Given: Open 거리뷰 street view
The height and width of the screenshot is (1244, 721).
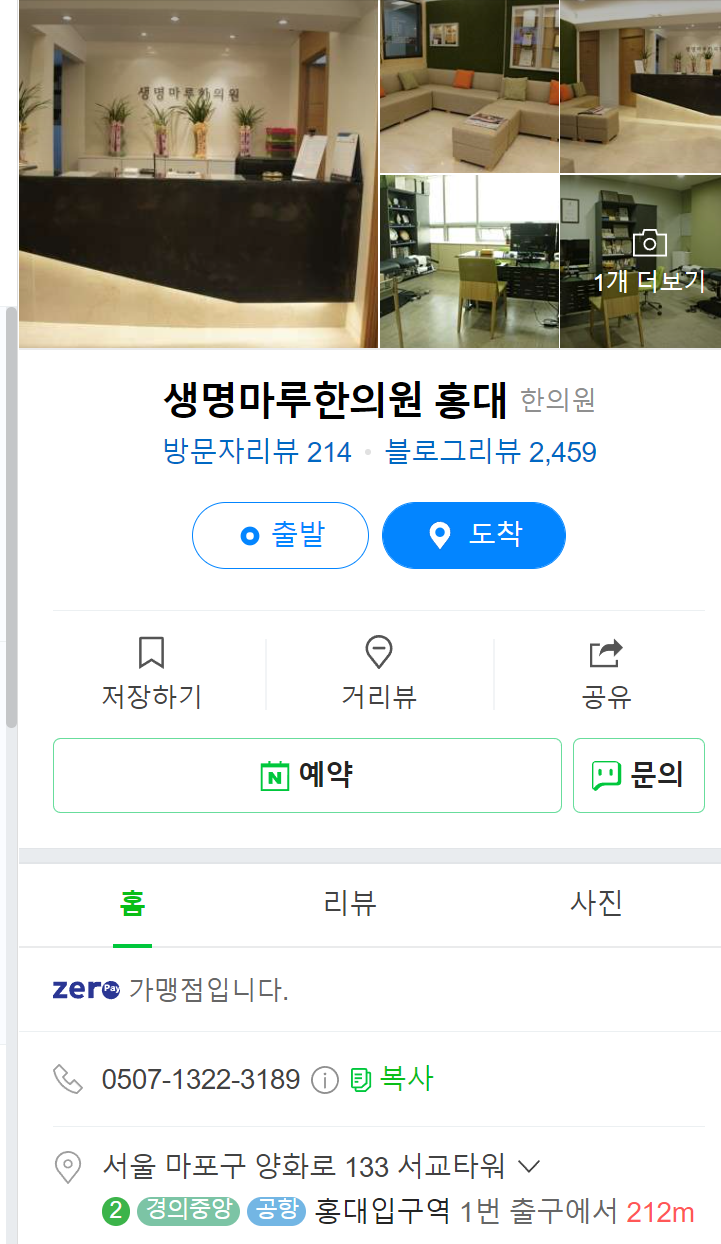Looking at the screenshot, I should tap(378, 673).
